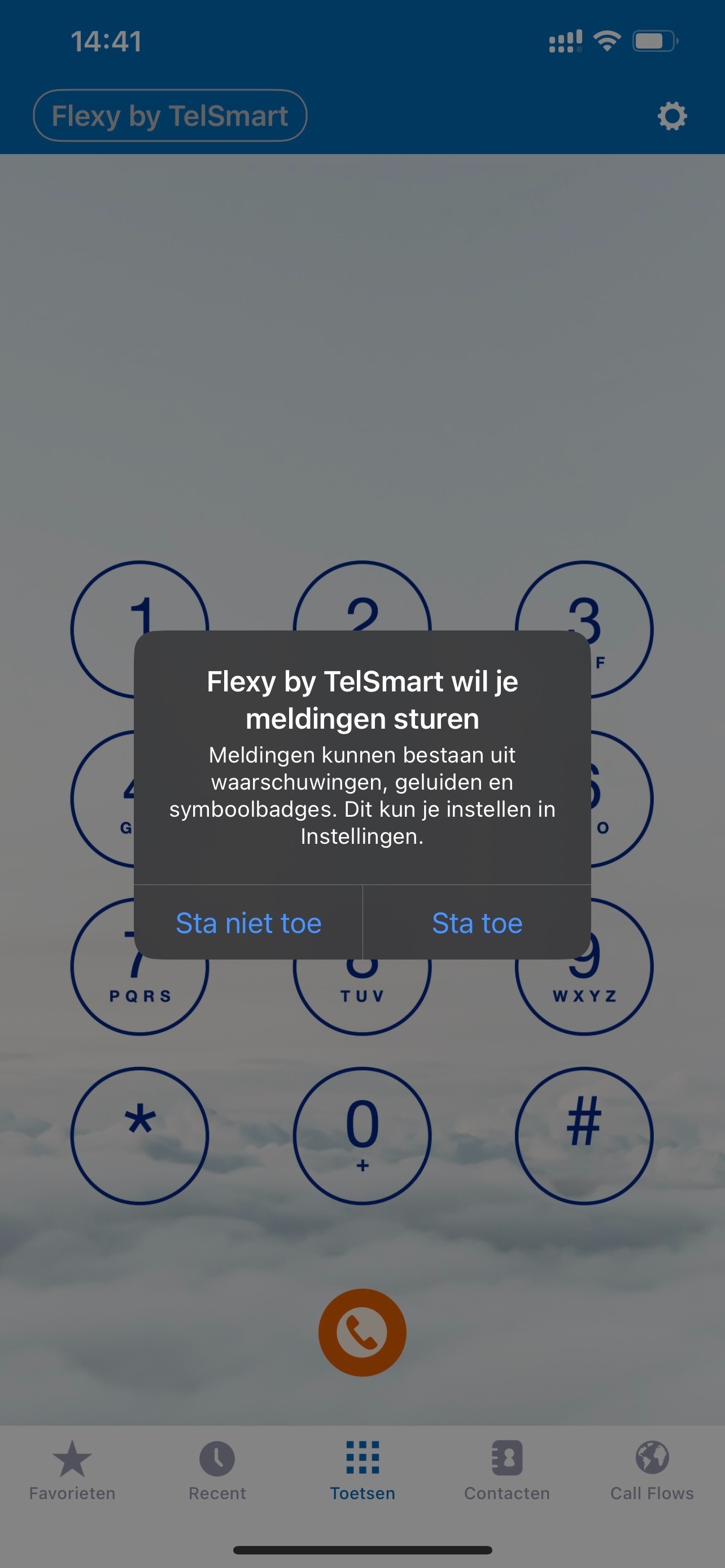
Task: Switch to the Recent tab
Action: 217,1470
